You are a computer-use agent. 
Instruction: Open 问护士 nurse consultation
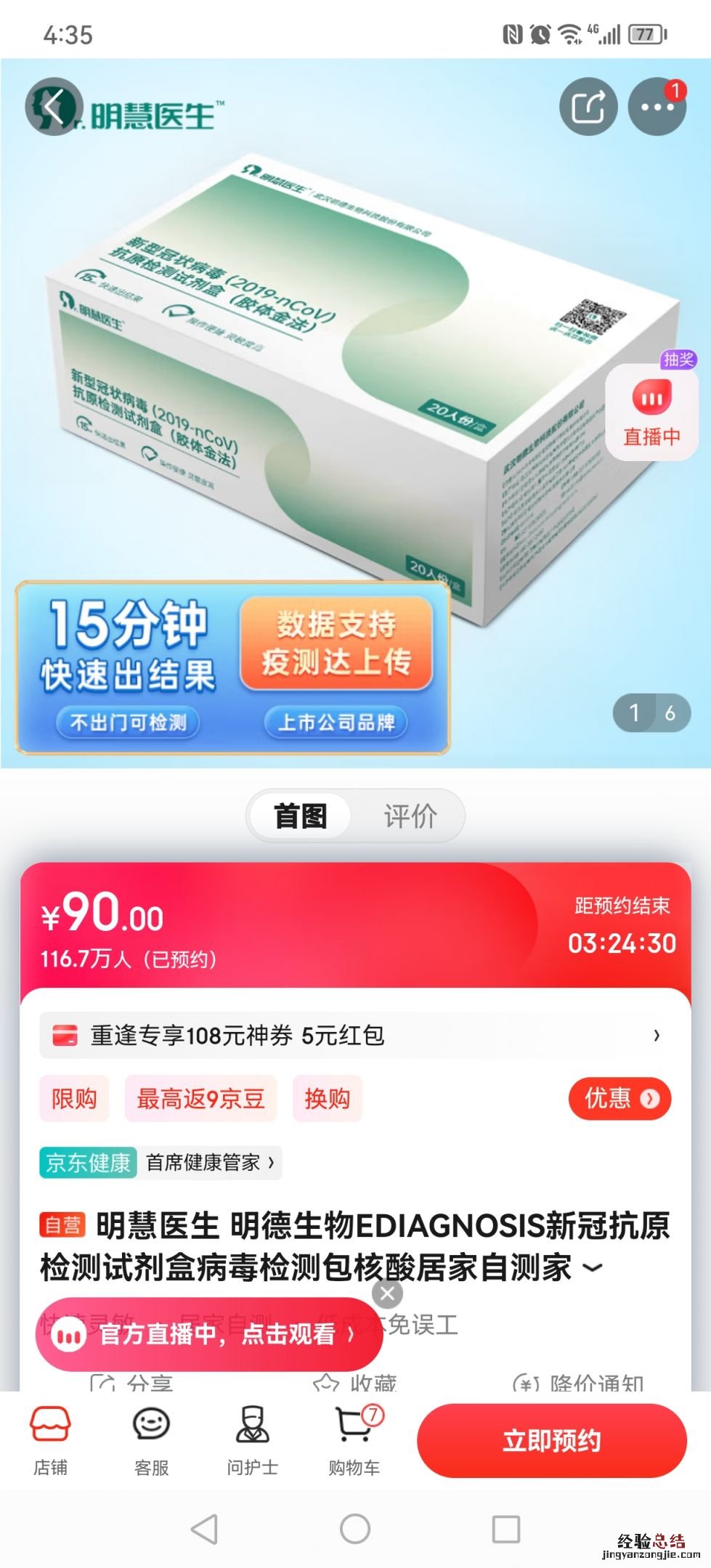252,1441
